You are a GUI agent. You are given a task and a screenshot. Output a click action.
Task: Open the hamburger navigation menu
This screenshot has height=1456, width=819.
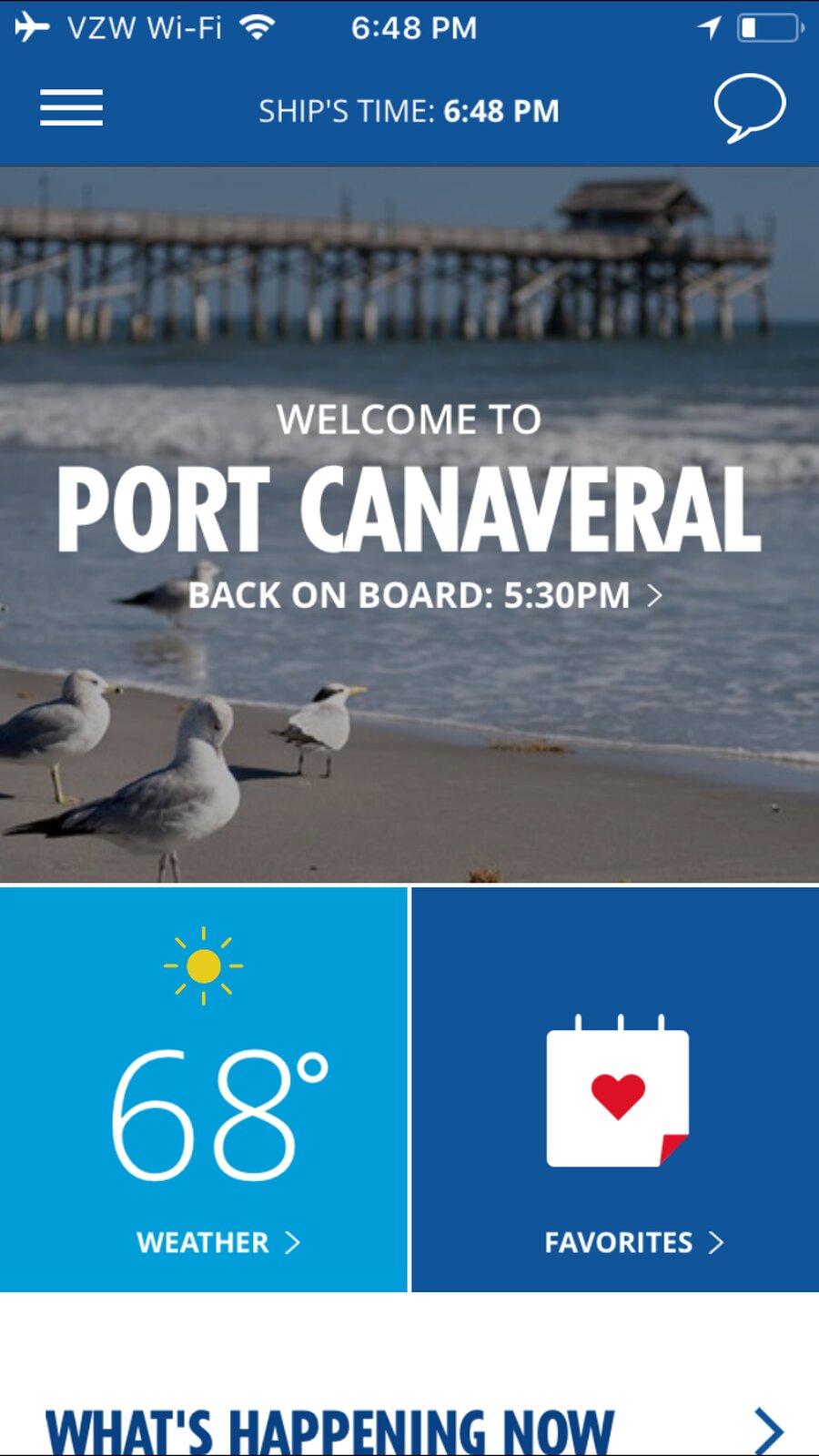coord(71,108)
